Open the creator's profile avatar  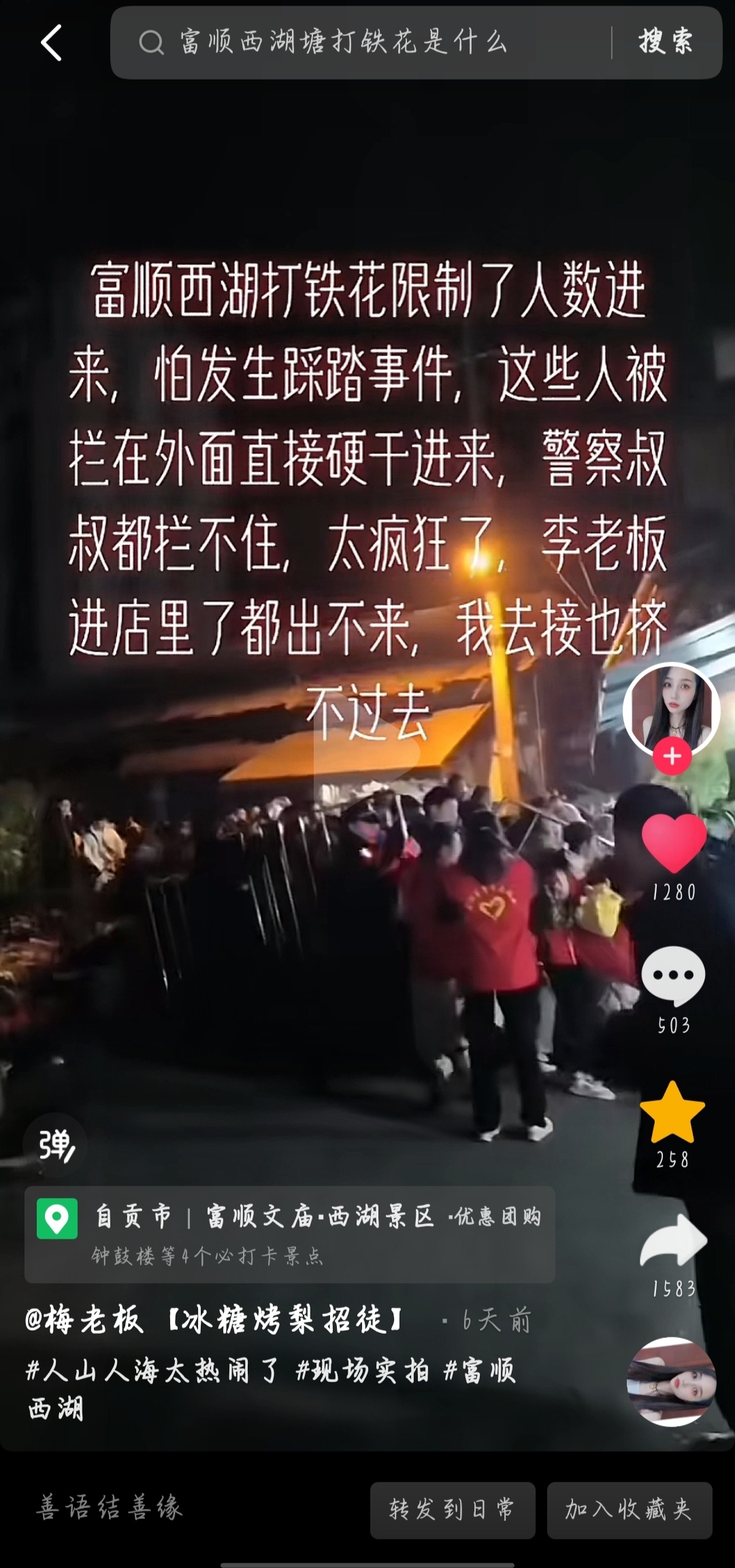(671, 708)
